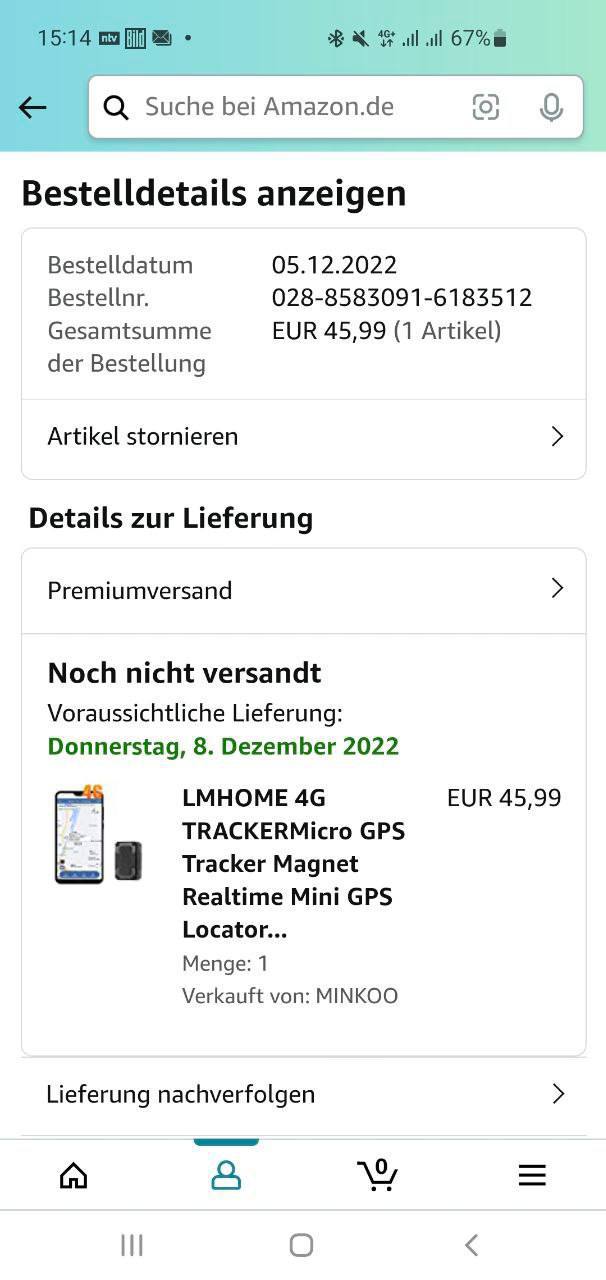Open the hamburger menu tab
The height and width of the screenshot is (1280, 606).
pyautogui.click(x=532, y=1175)
